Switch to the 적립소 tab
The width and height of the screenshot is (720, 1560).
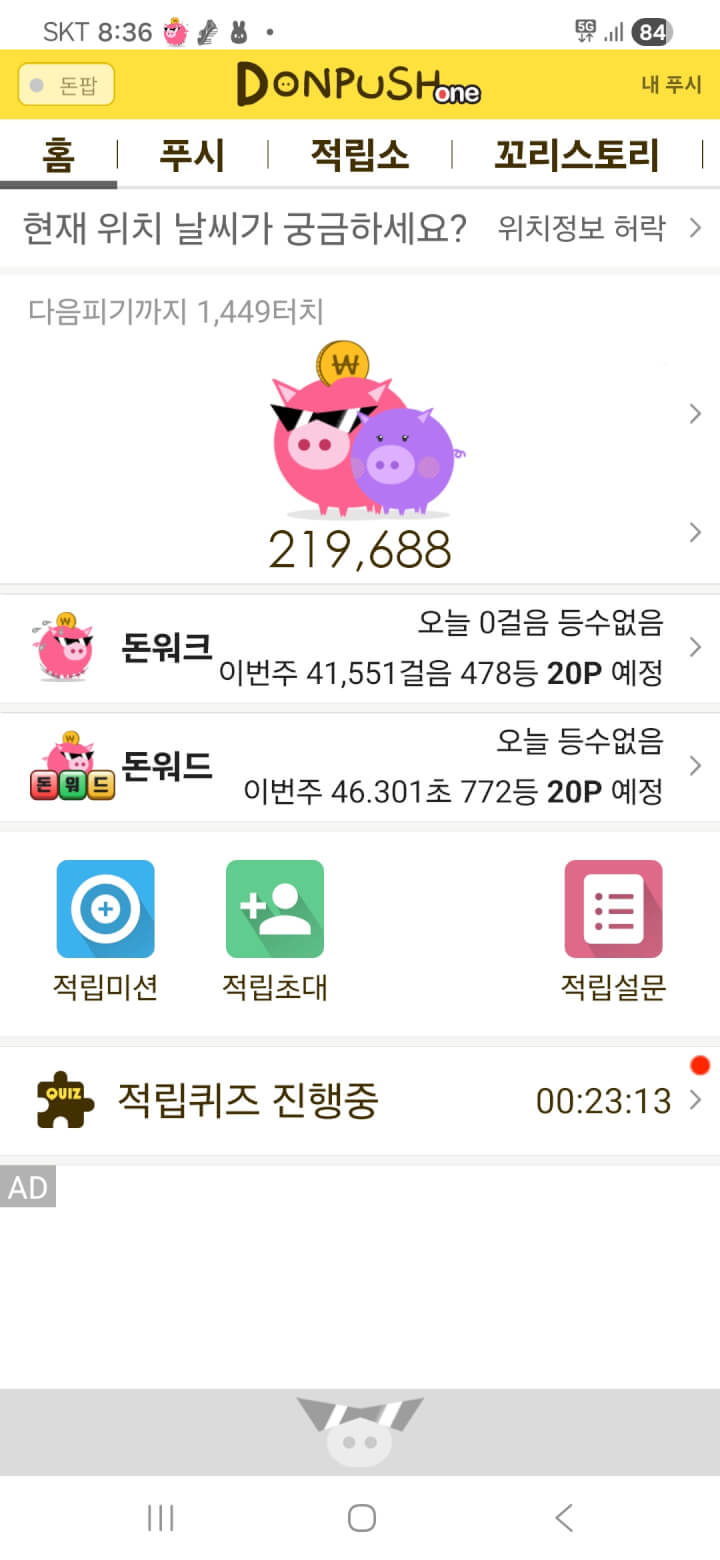(359, 156)
